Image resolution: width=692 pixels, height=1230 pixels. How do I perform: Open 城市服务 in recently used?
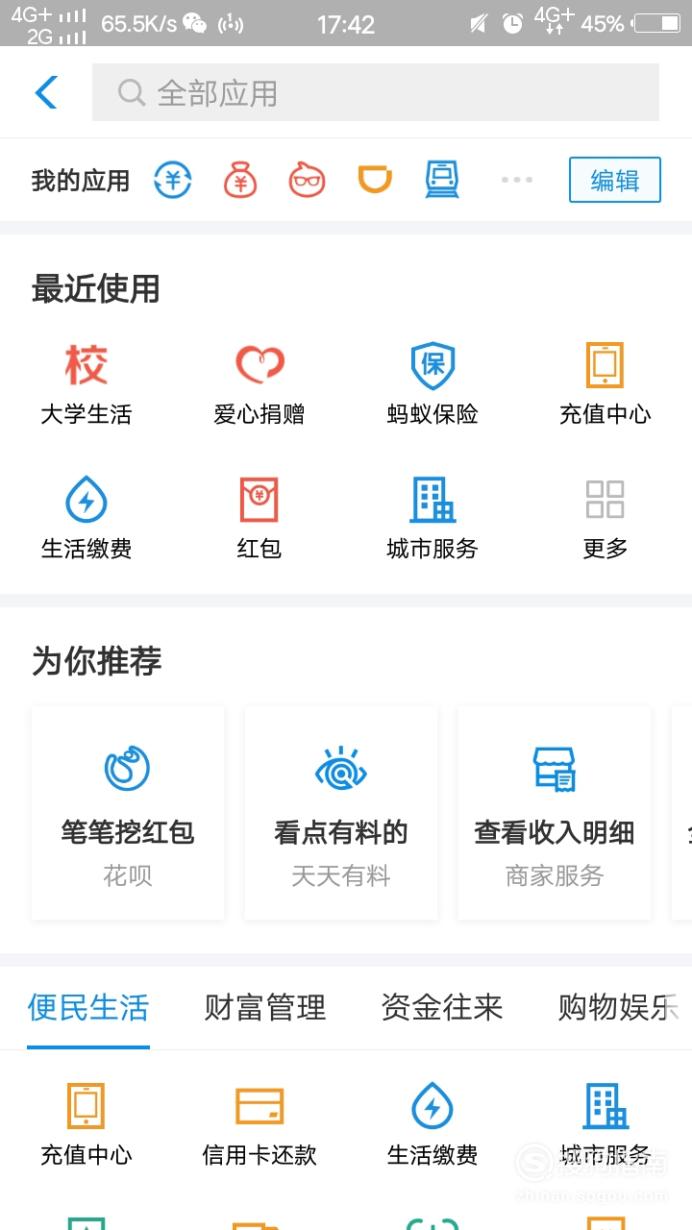click(x=432, y=518)
